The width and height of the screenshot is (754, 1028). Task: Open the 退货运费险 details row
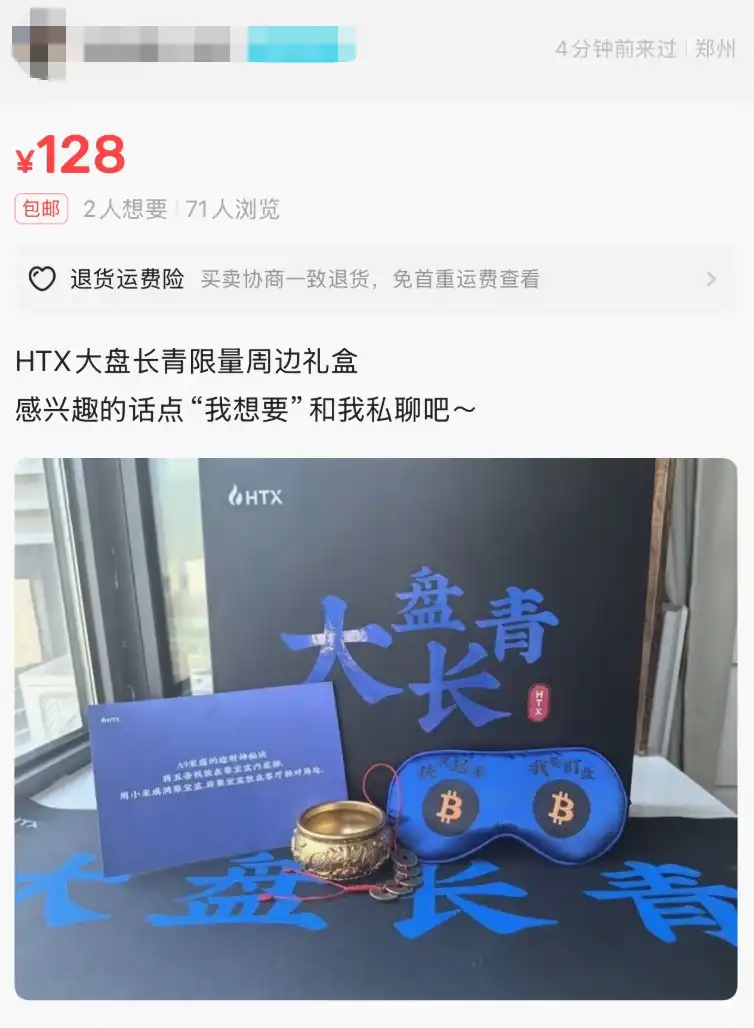[x=376, y=280]
